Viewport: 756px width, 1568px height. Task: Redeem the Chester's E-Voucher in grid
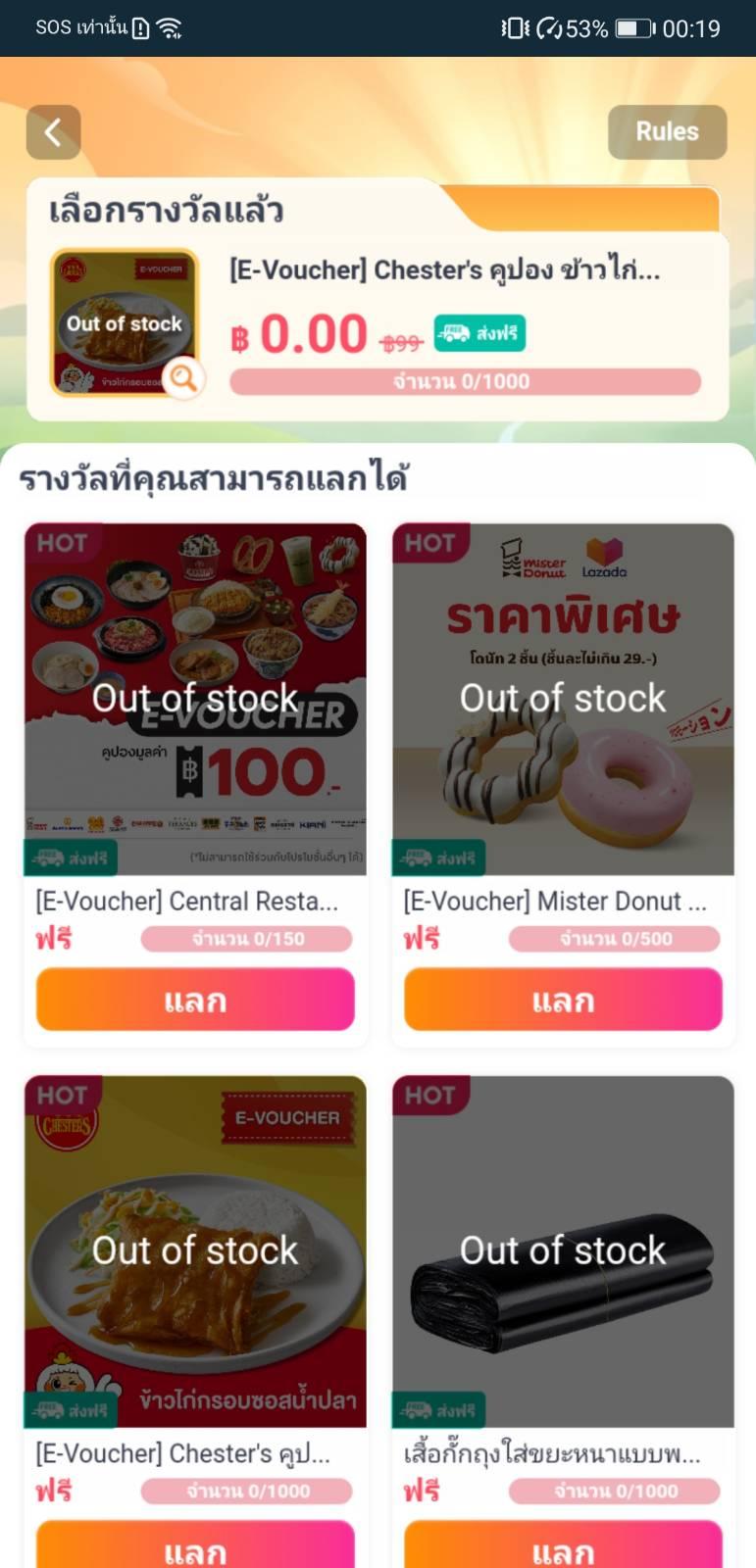point(195,1546)
